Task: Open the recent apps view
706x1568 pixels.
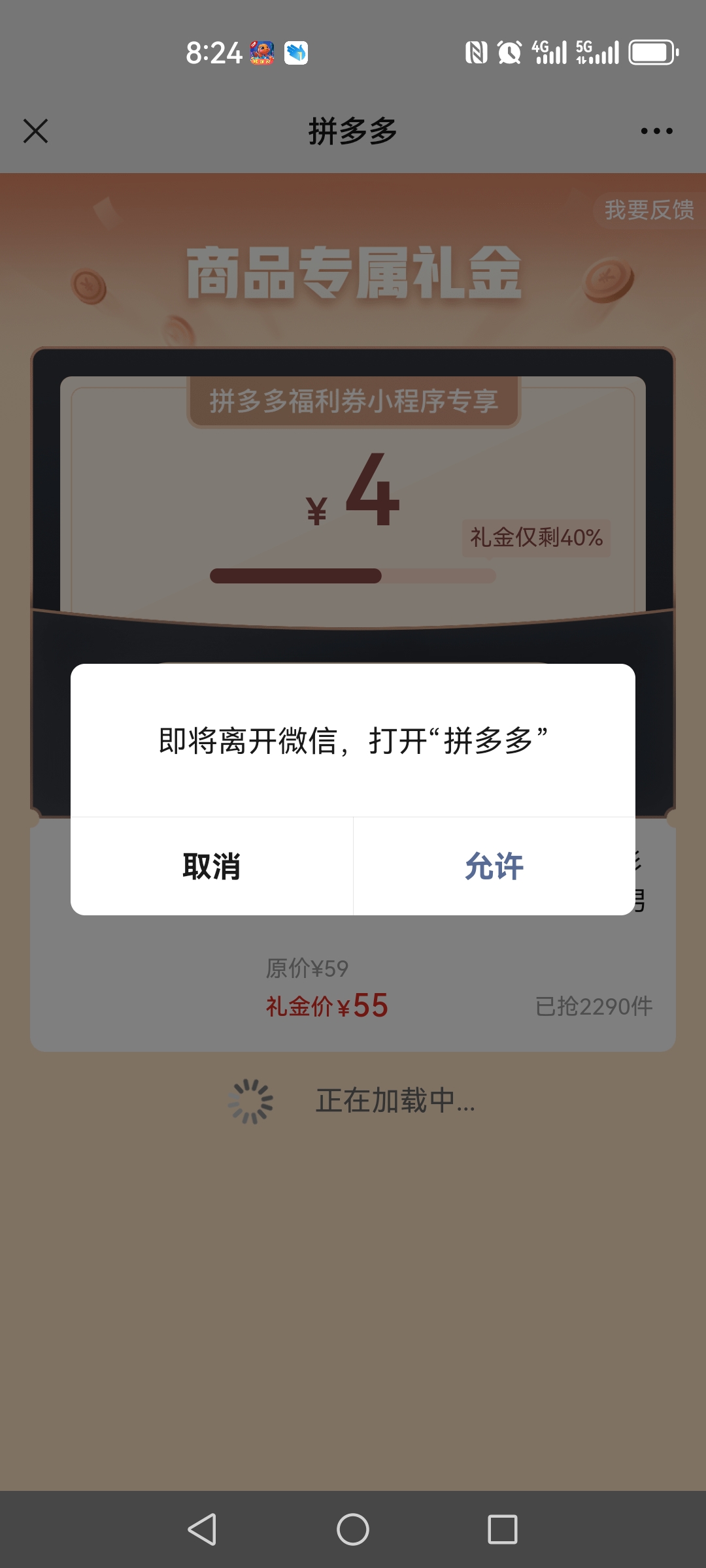Action: [x=502, y=1529]
